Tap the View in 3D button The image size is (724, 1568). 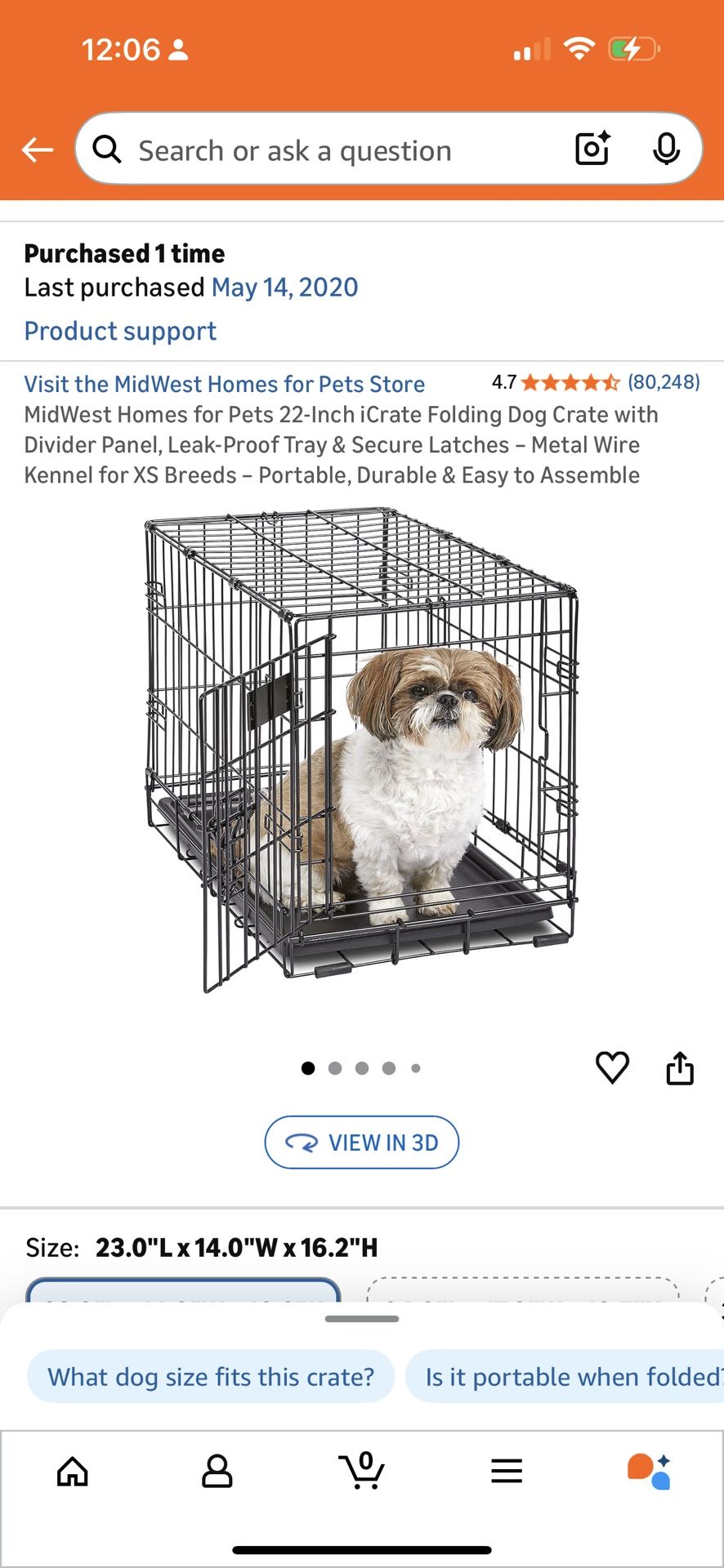click(362, 1143)
